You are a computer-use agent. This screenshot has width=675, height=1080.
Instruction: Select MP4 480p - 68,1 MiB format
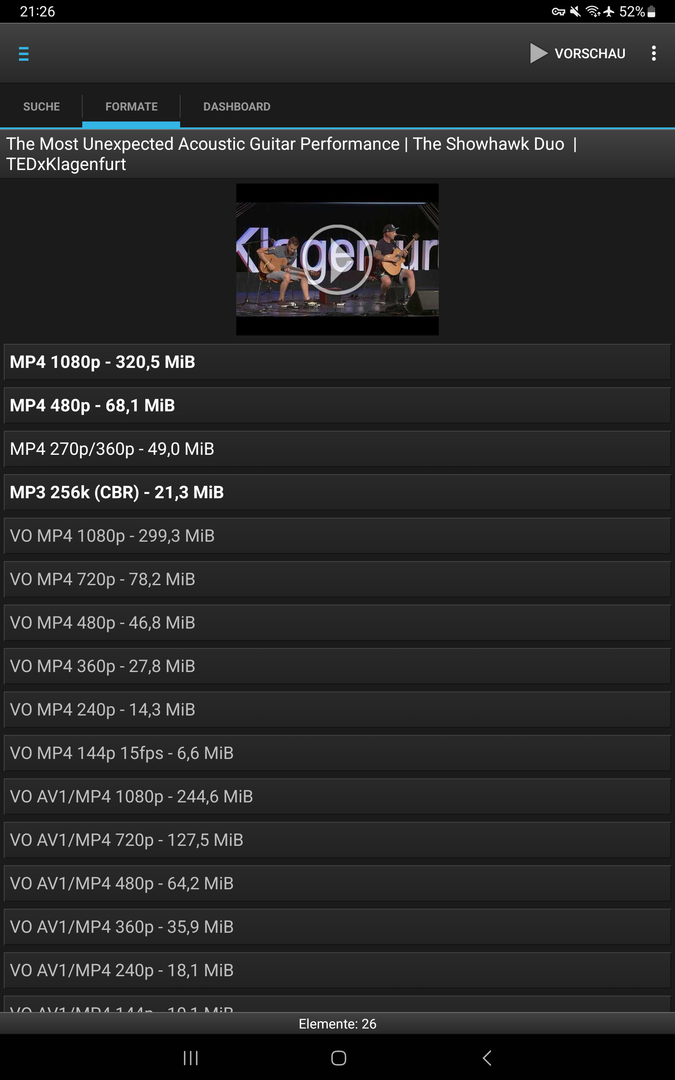pyautogui.click(x=337, y=405)
